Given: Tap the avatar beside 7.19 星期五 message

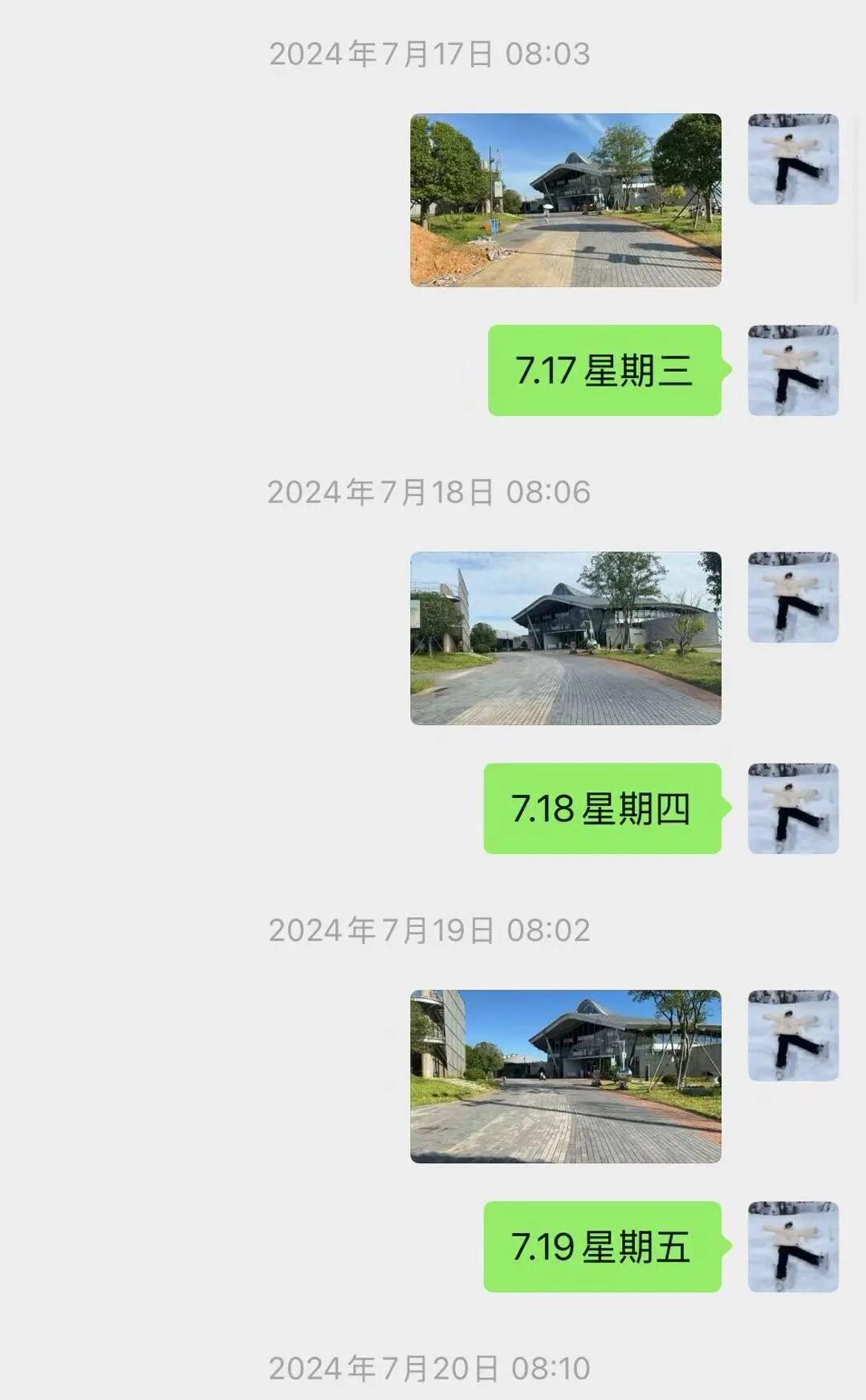Looking at the screenshot, I should 793,1247.
